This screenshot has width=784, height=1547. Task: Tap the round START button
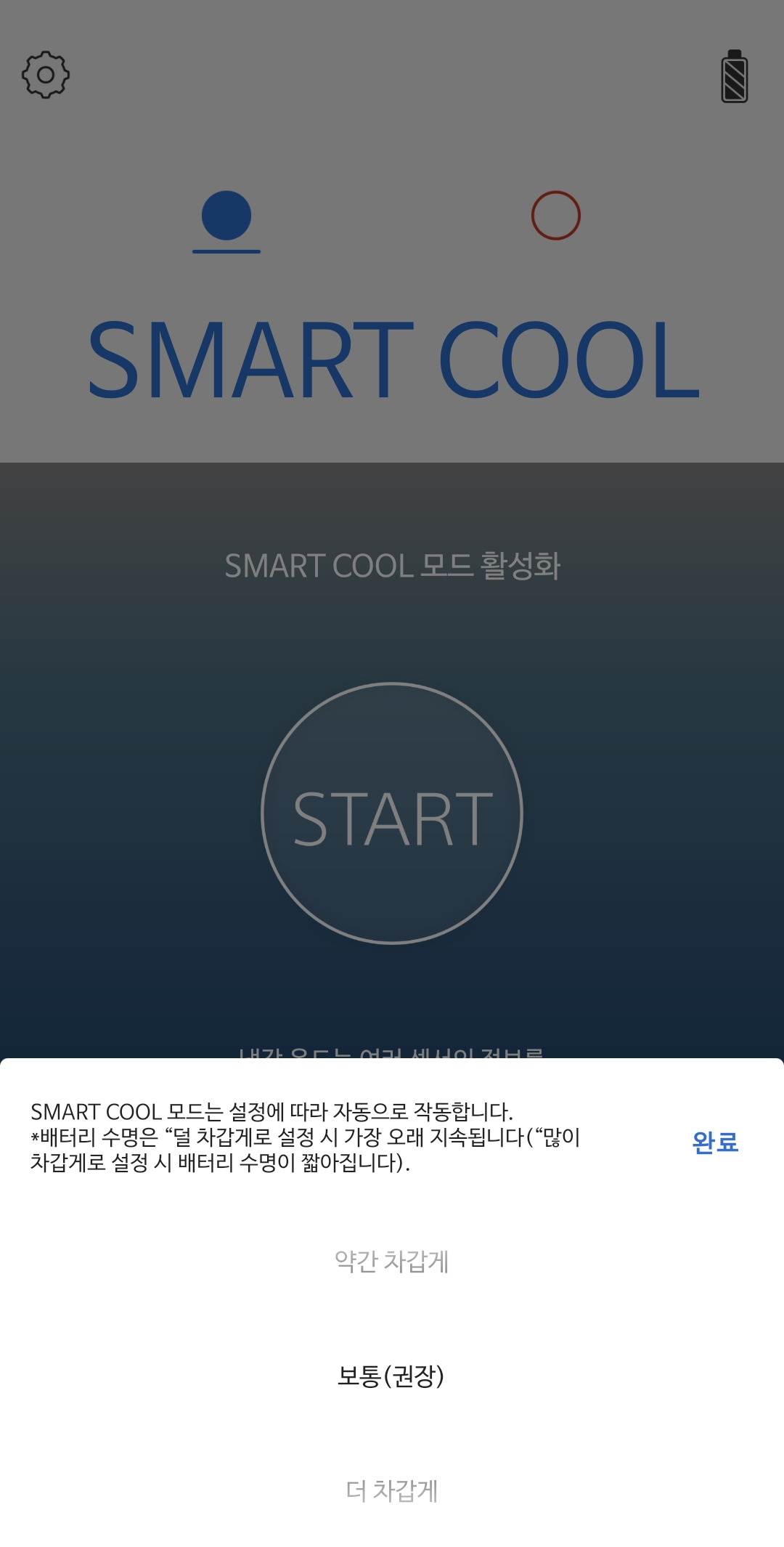392,813
